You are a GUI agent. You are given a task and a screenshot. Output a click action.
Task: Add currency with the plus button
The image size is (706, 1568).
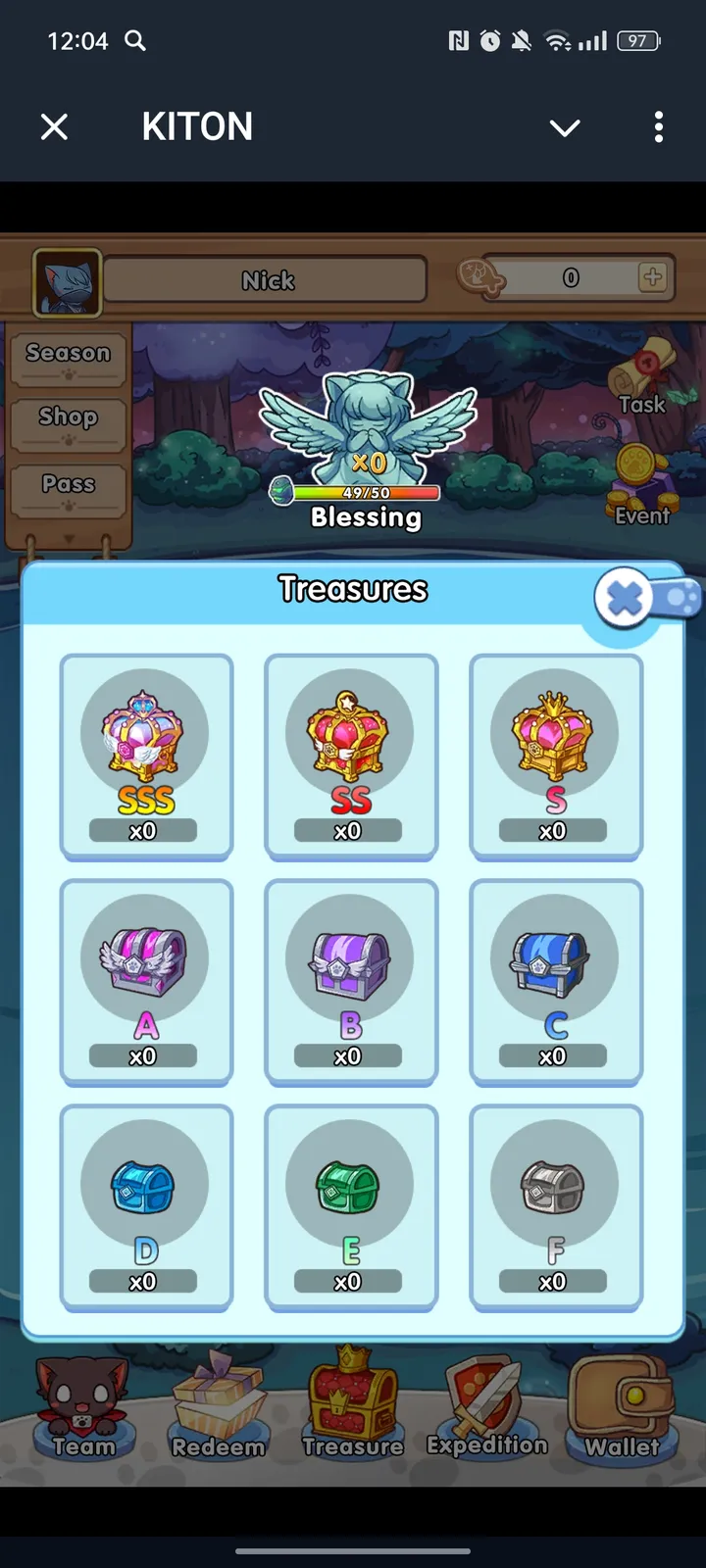[653, 277]
